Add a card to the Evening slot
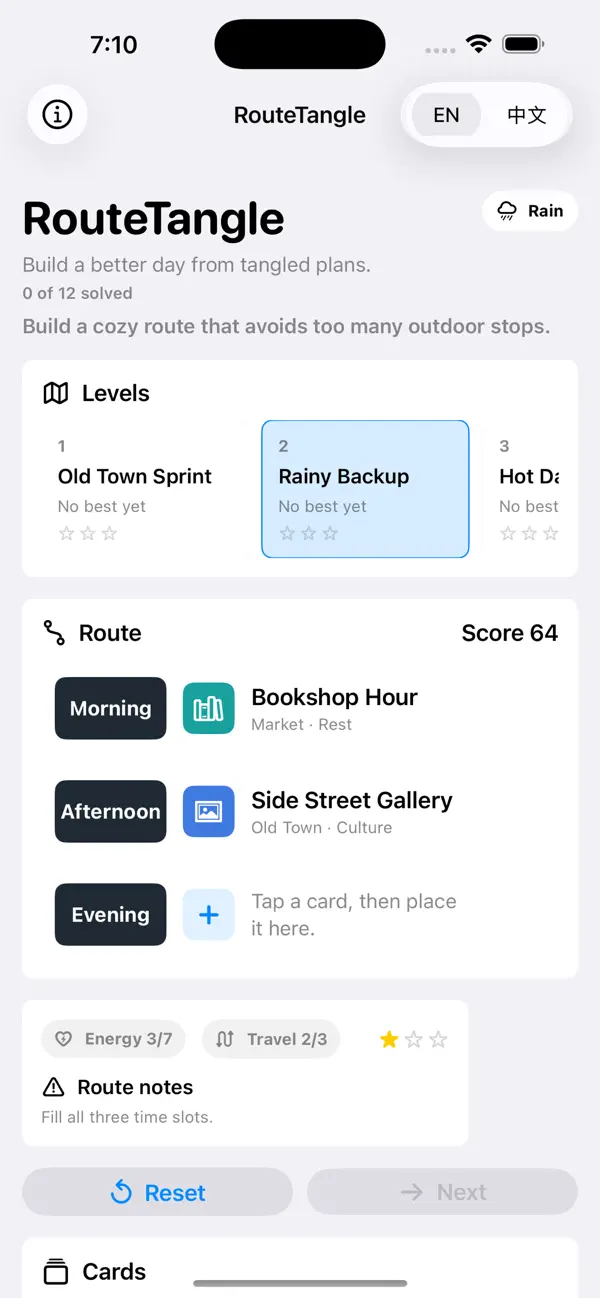 (x=209, y=914)
